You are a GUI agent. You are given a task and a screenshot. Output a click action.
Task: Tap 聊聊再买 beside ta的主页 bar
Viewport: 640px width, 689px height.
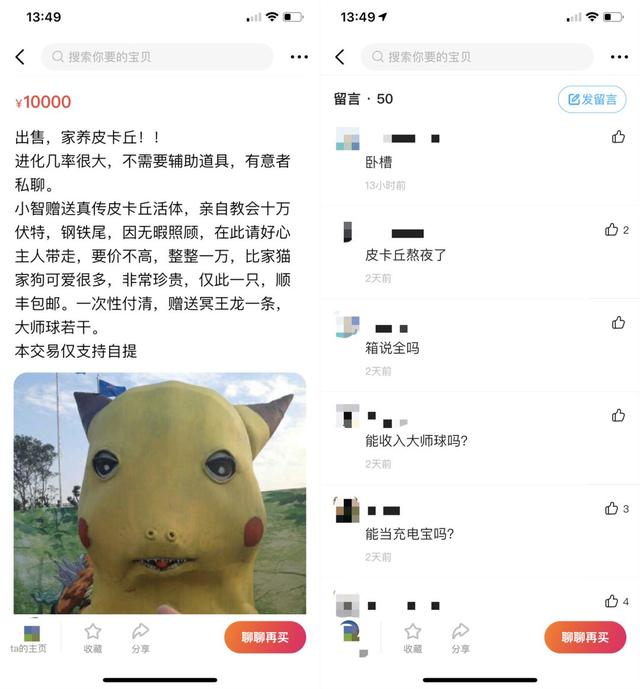coord(264,637)
